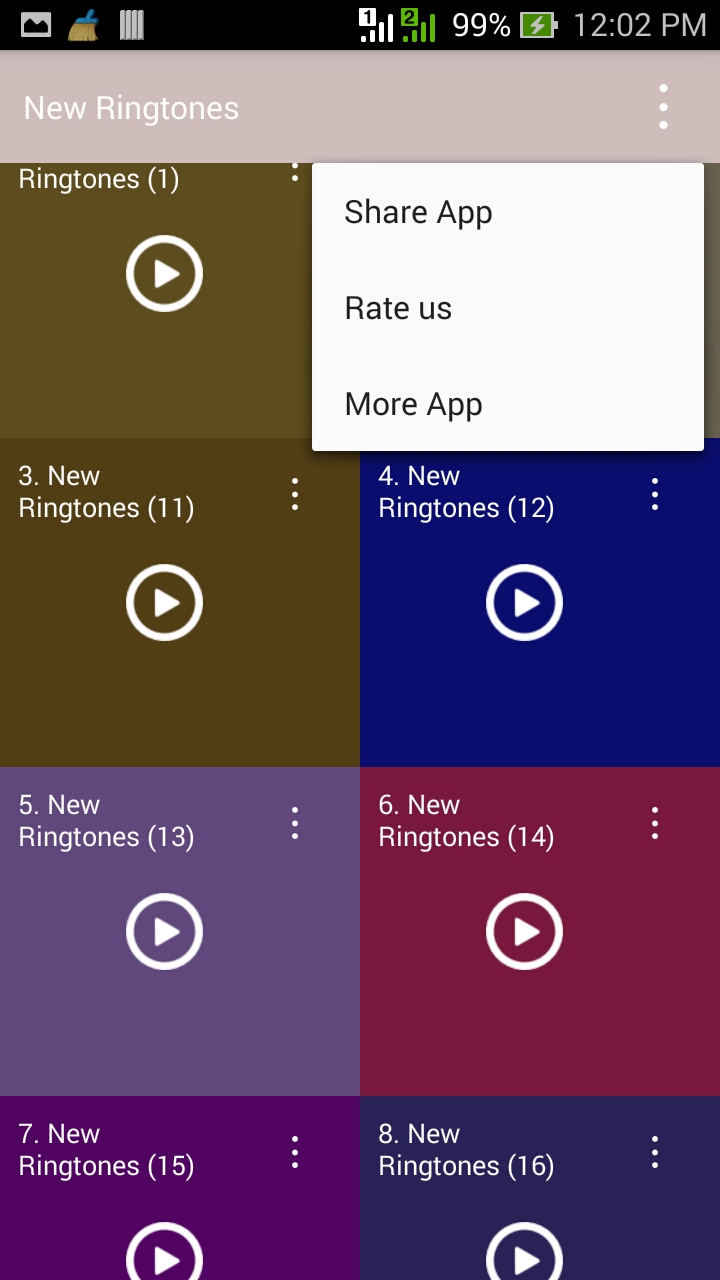This screenshot has width=720, height=1280.
Task: Play ringtone 8. New Ringtones (16)
Action: click(523, 1256)
